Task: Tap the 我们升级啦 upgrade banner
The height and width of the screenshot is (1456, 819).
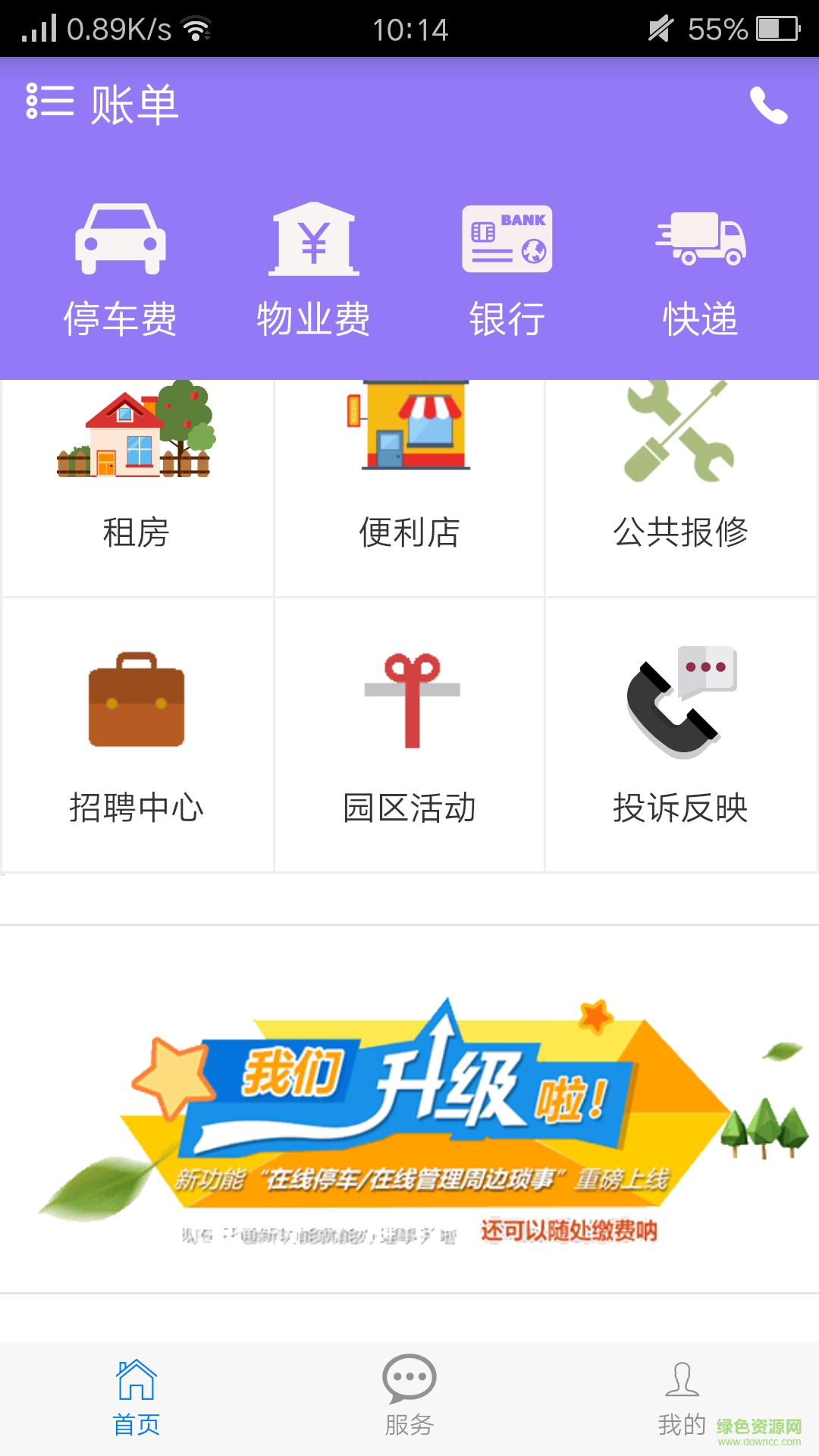Action: (x=409, y=1115)
